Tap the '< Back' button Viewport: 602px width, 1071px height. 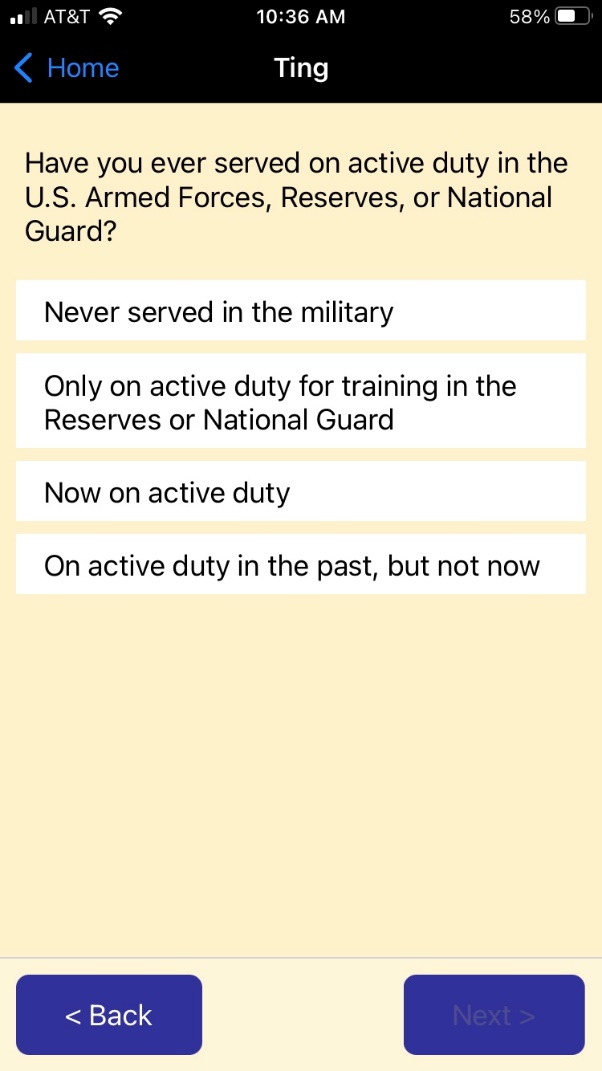click(x=109, y=1015)
